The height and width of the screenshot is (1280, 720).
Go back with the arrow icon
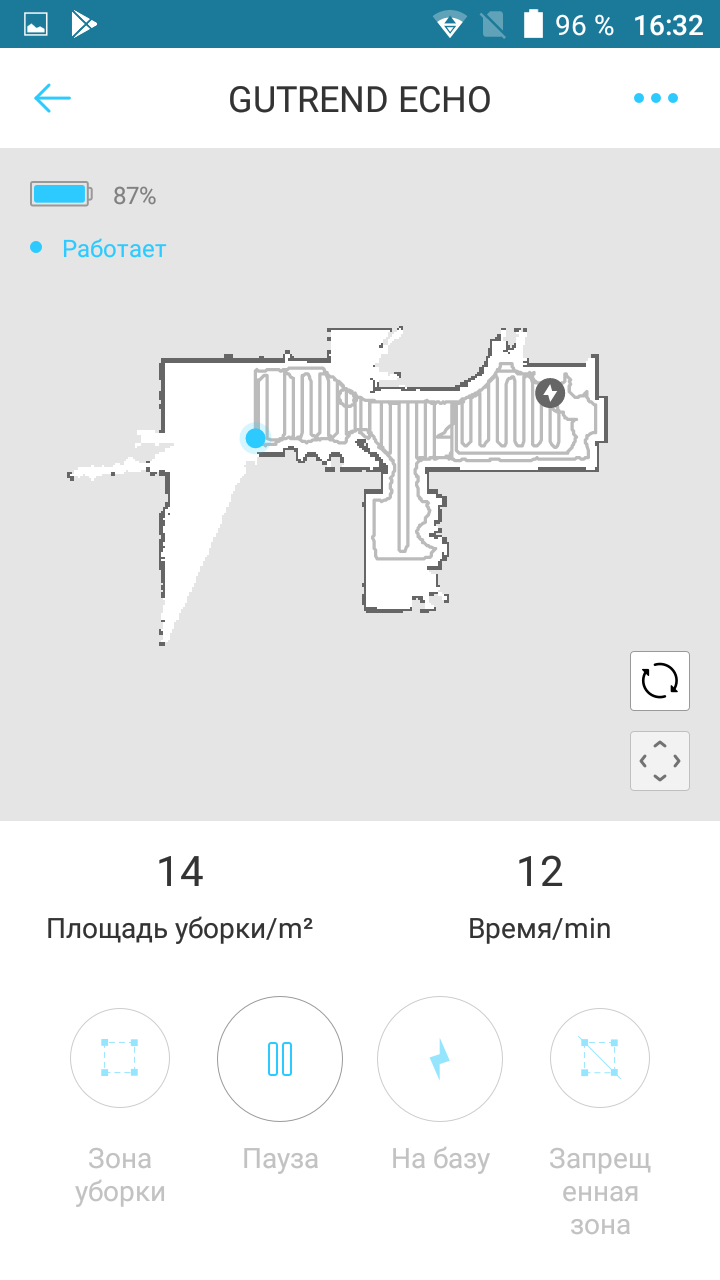coord(52,98)
